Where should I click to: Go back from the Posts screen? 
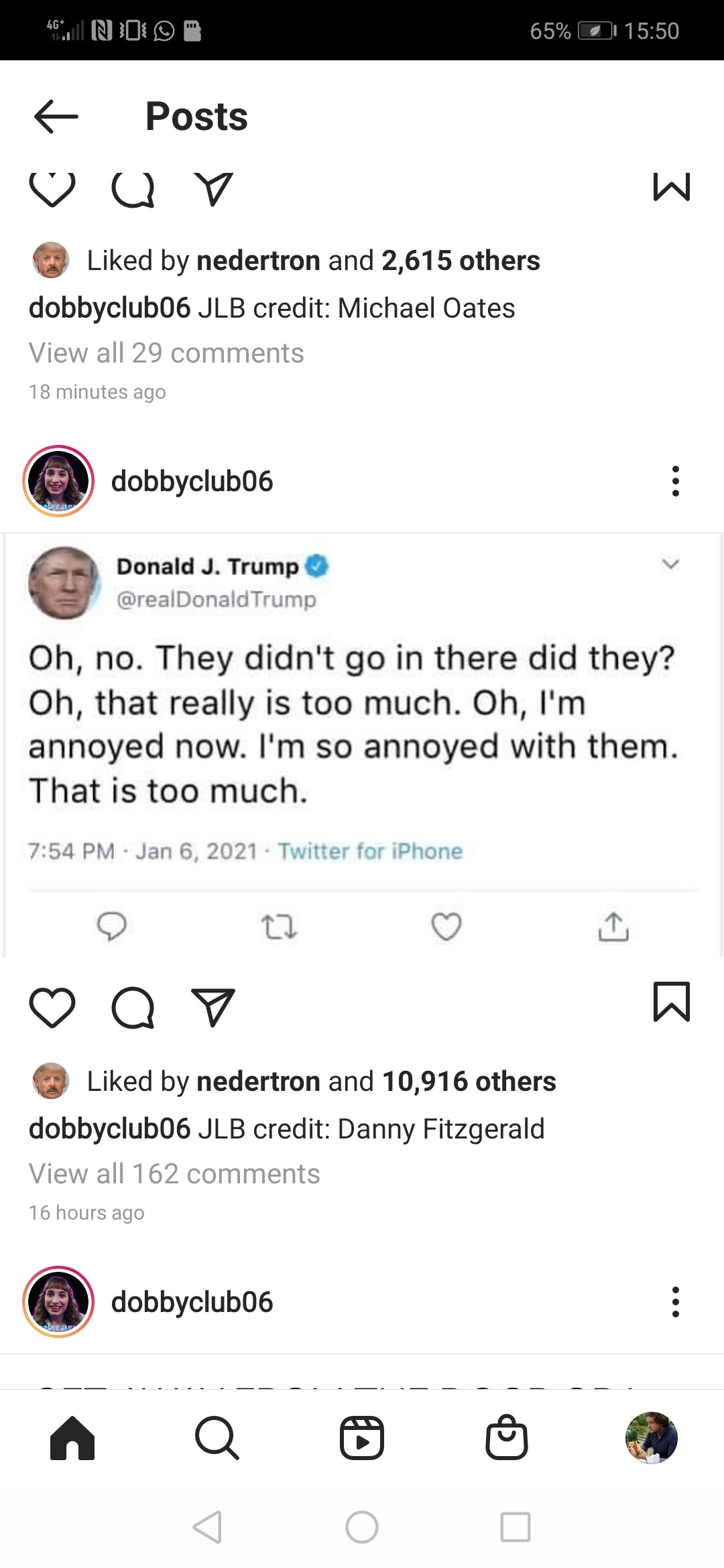[x=56, y=117]
